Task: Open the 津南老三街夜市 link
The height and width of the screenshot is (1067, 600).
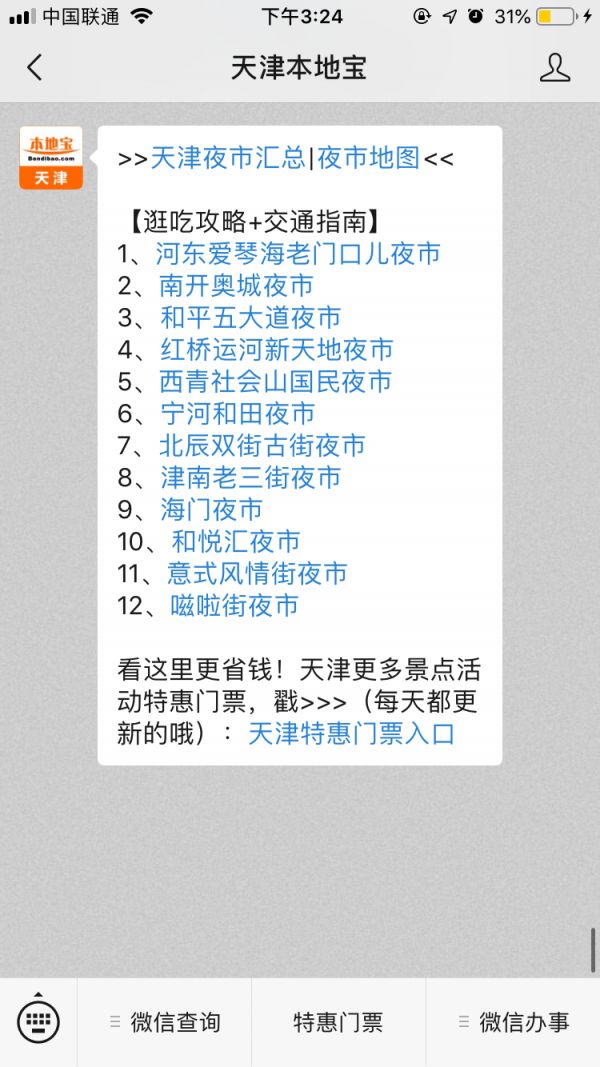Action: tap(250, 478)
